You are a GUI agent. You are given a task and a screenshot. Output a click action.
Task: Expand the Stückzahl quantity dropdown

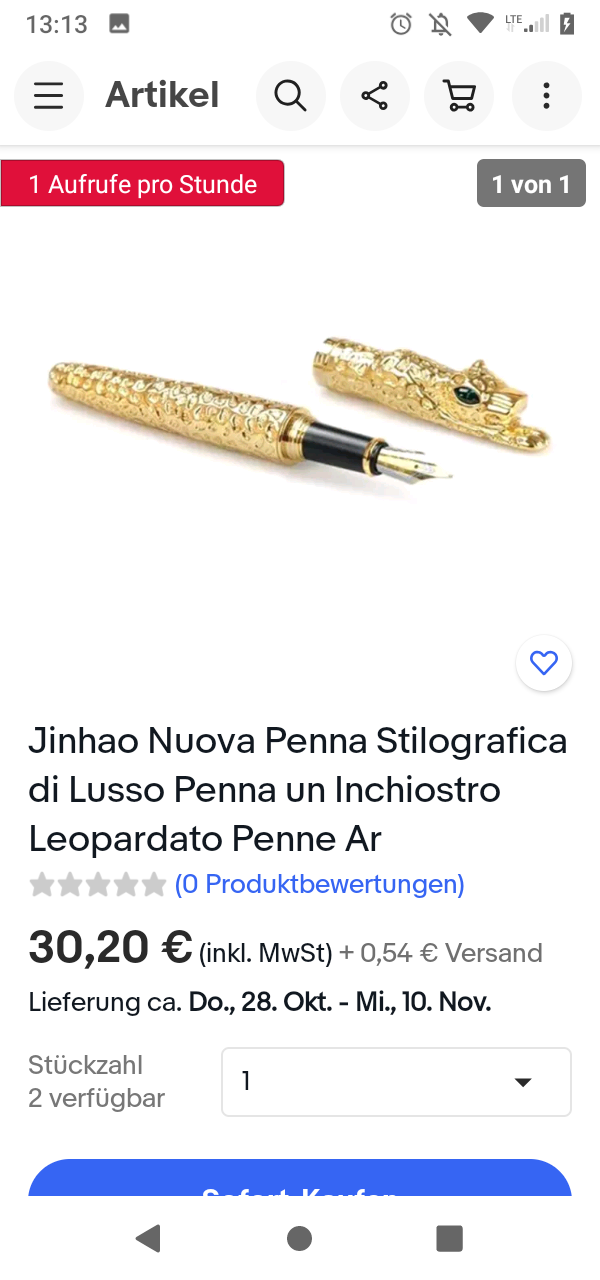click(x=396, y=1081)
